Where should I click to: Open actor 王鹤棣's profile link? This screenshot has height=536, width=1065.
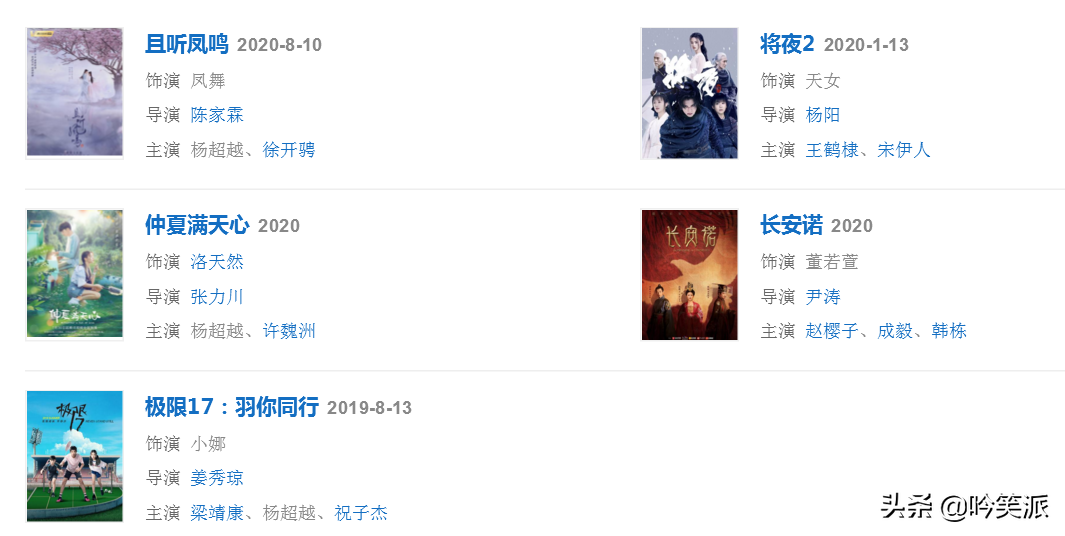coord(832,150)
